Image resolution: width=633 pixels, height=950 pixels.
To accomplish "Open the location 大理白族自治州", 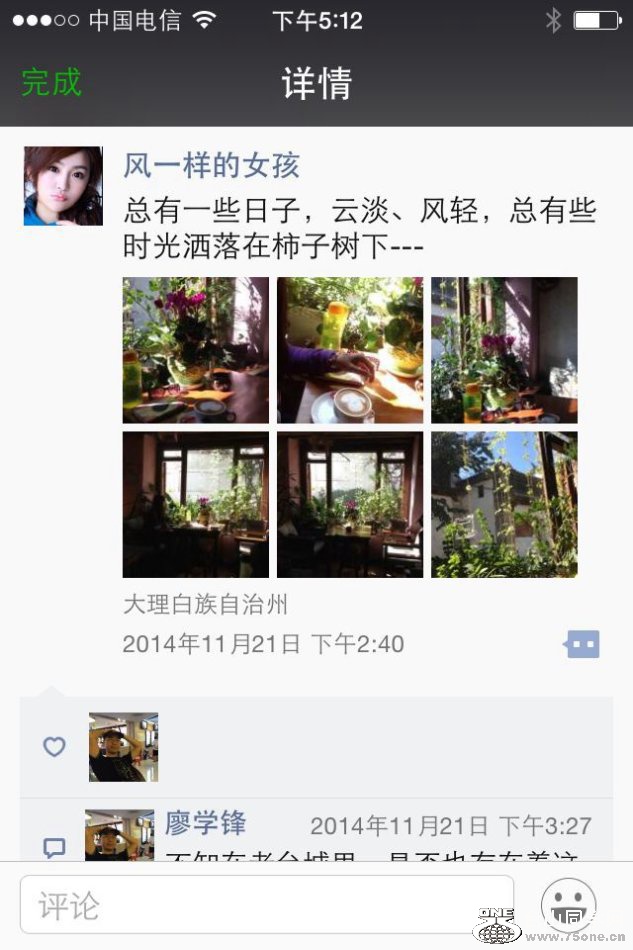I will pos(205,604).
